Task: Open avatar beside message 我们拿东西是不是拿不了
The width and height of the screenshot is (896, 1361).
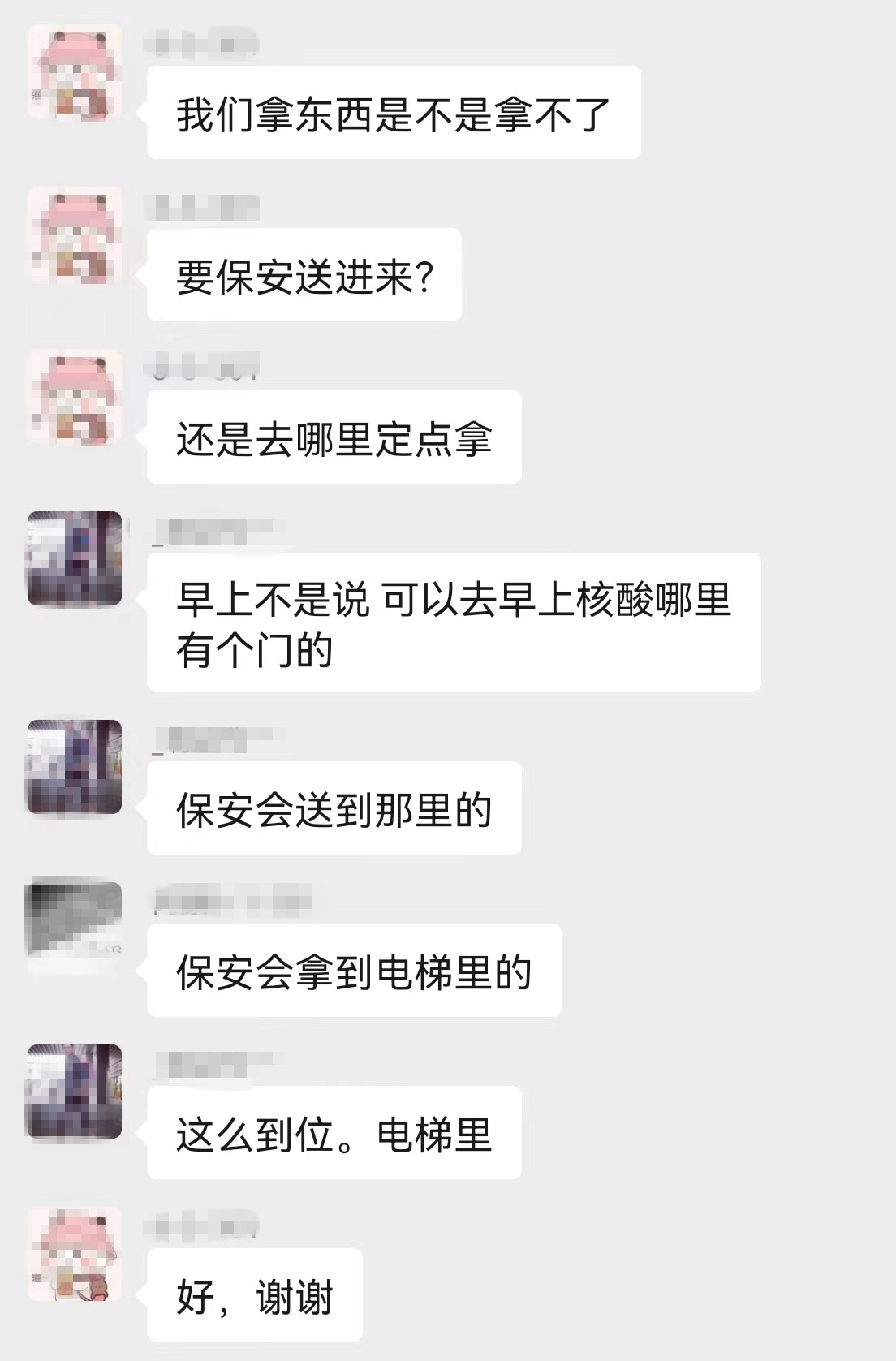Action: coord(75,72)
